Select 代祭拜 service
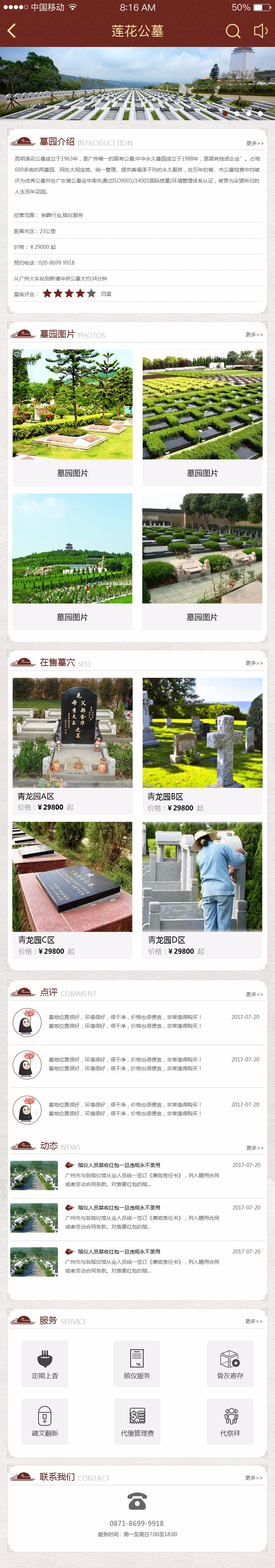Image resolution: width=275 pixels, height=1568 pixels. (230, 1421)
